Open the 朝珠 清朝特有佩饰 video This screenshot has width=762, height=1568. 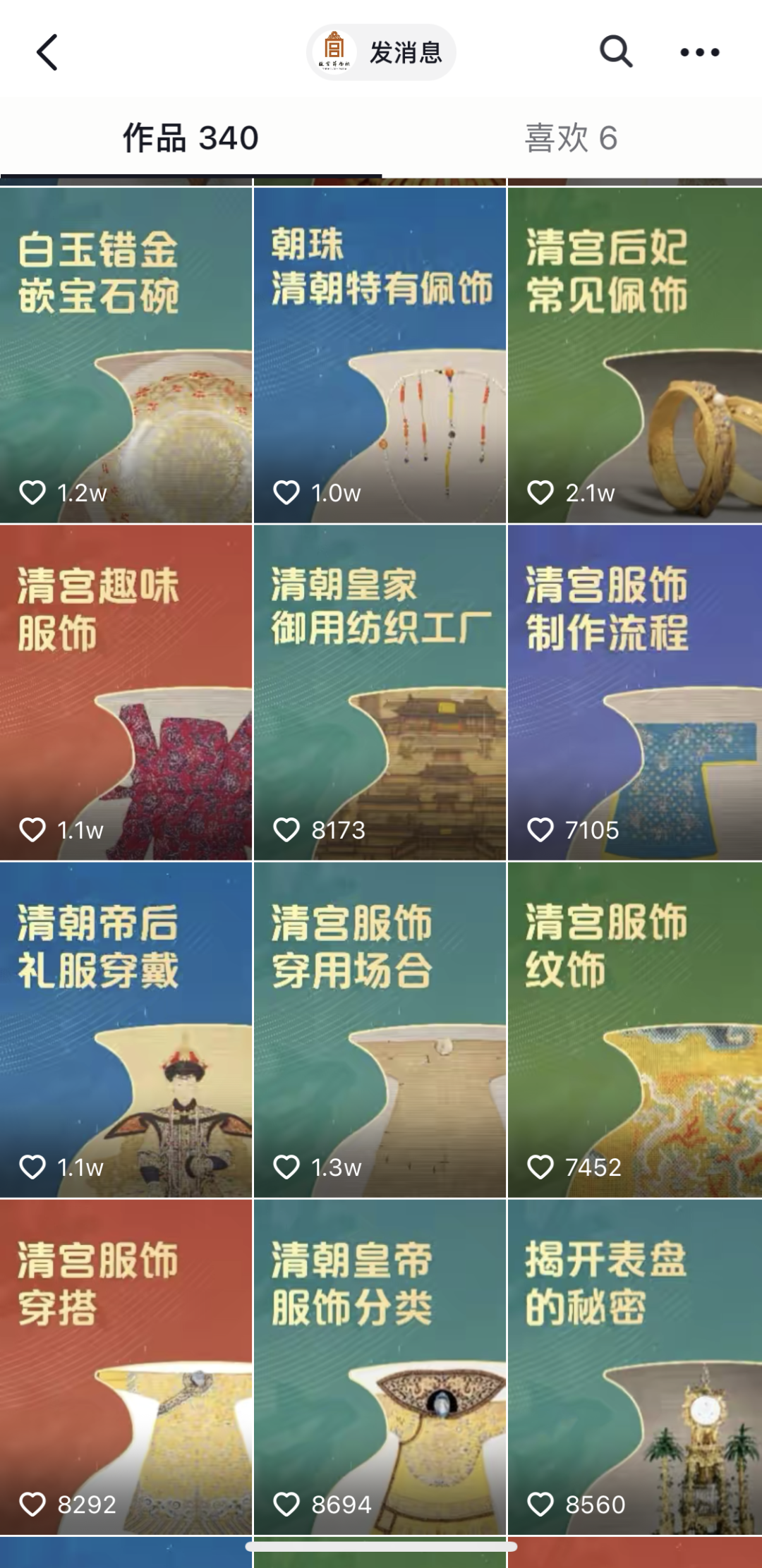point(380,355)
